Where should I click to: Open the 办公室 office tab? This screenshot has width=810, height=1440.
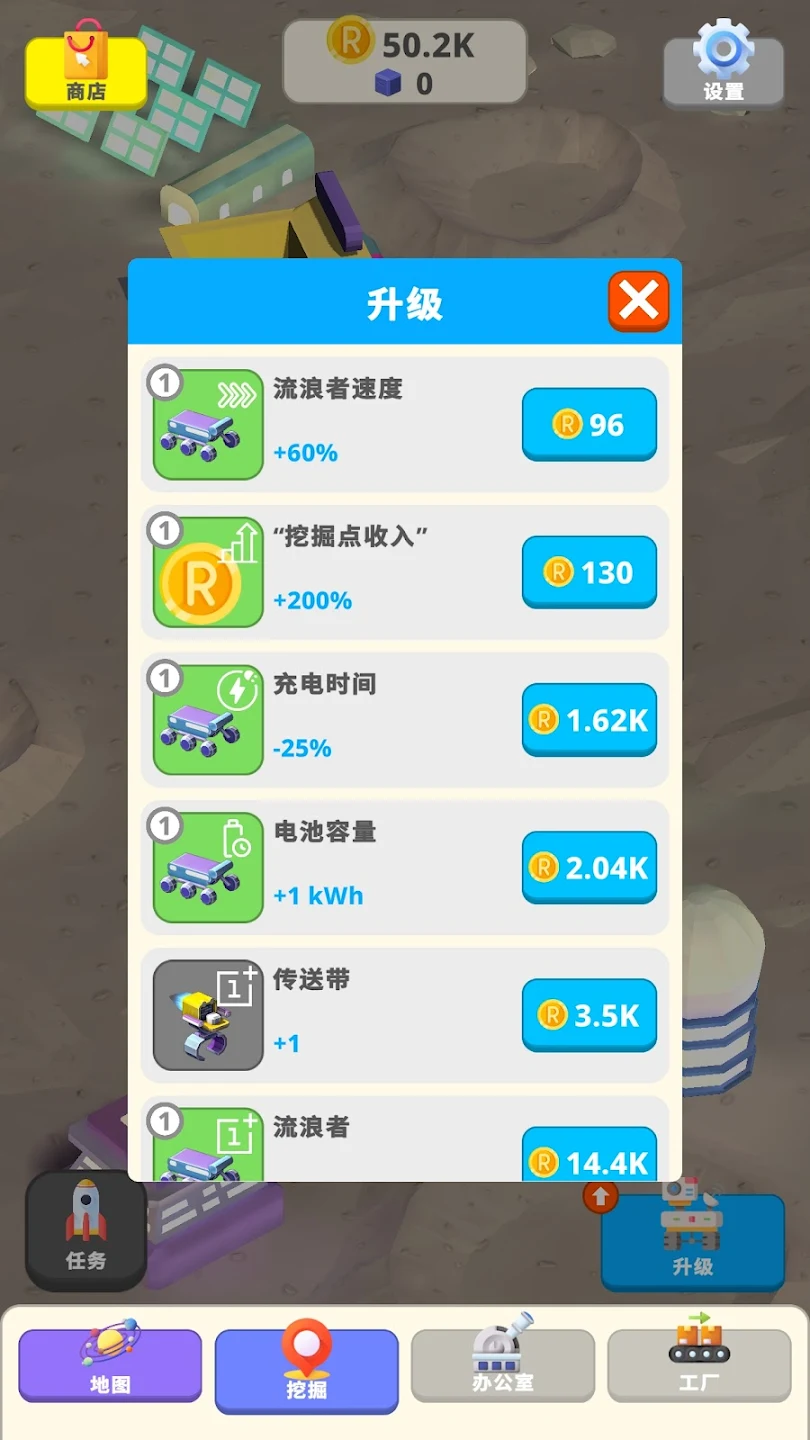(502, 1363)
